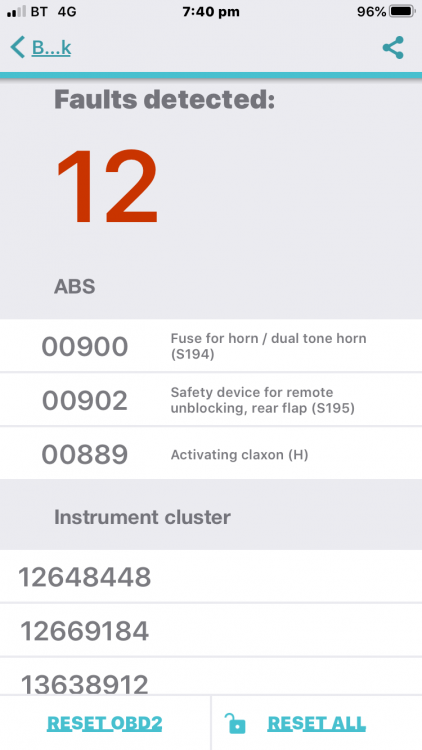Share the fault report
Screen dimensions: 422x750
[393, 48]
